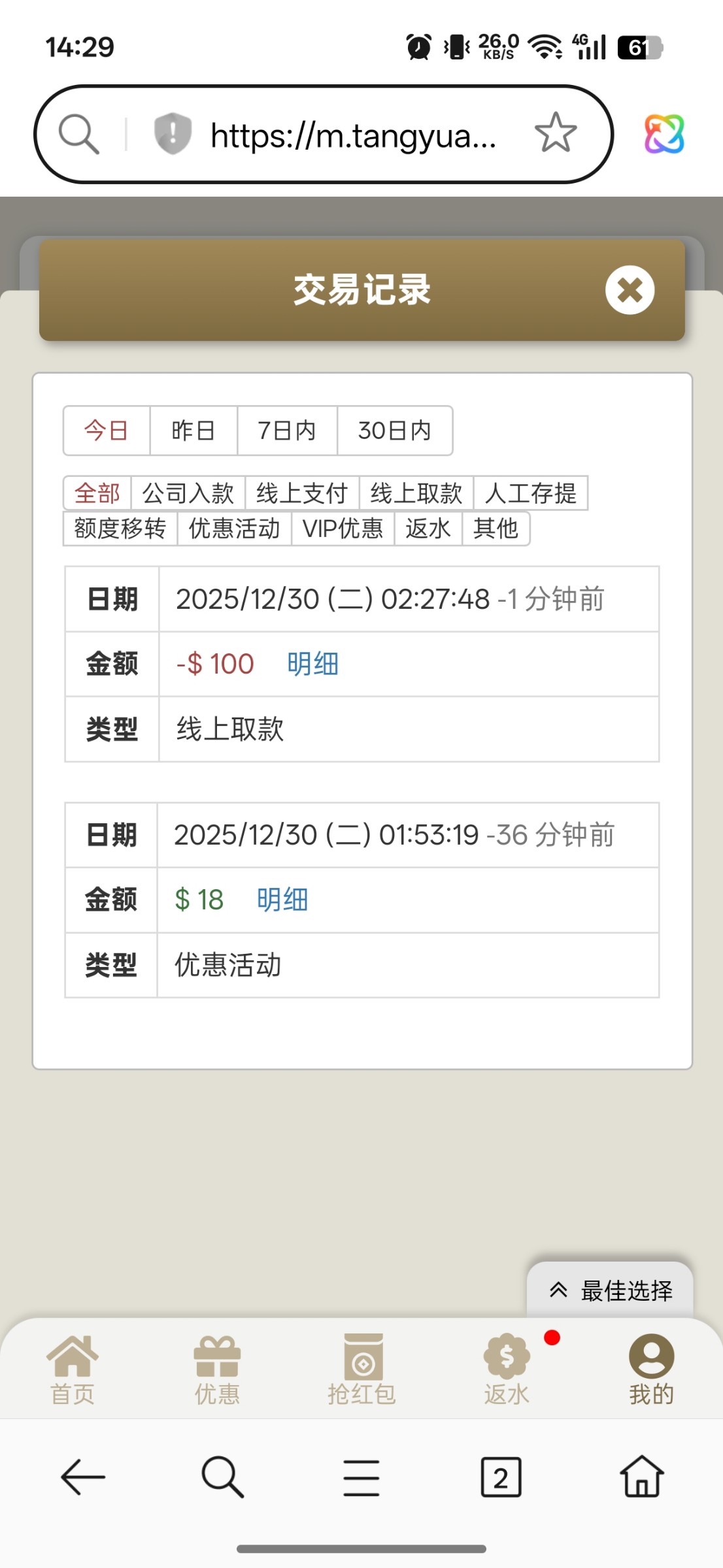
Task: Go to the 首页 tab
Action: tap(73, 1369)
